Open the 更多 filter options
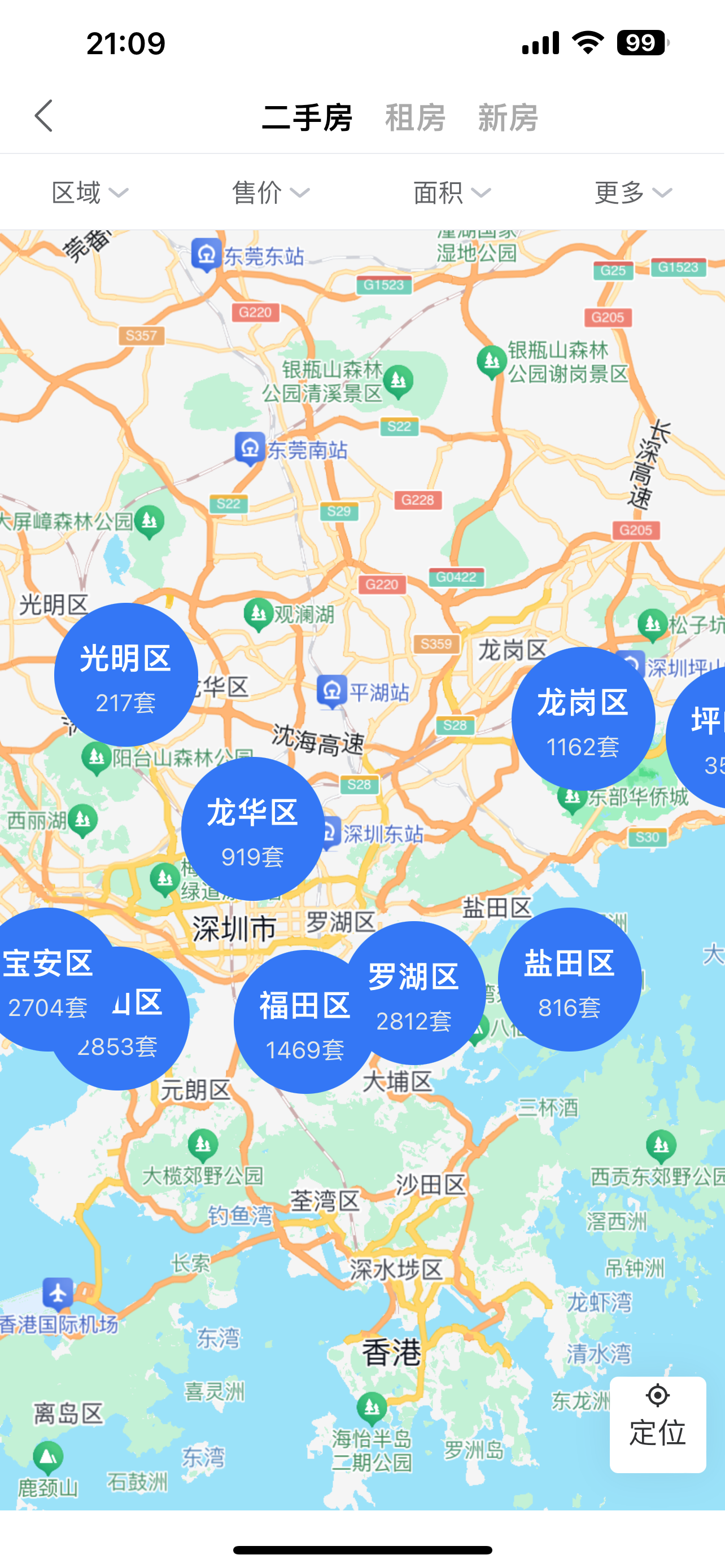The height and width of the screenshot is (1568, 725). coord(632,193)
